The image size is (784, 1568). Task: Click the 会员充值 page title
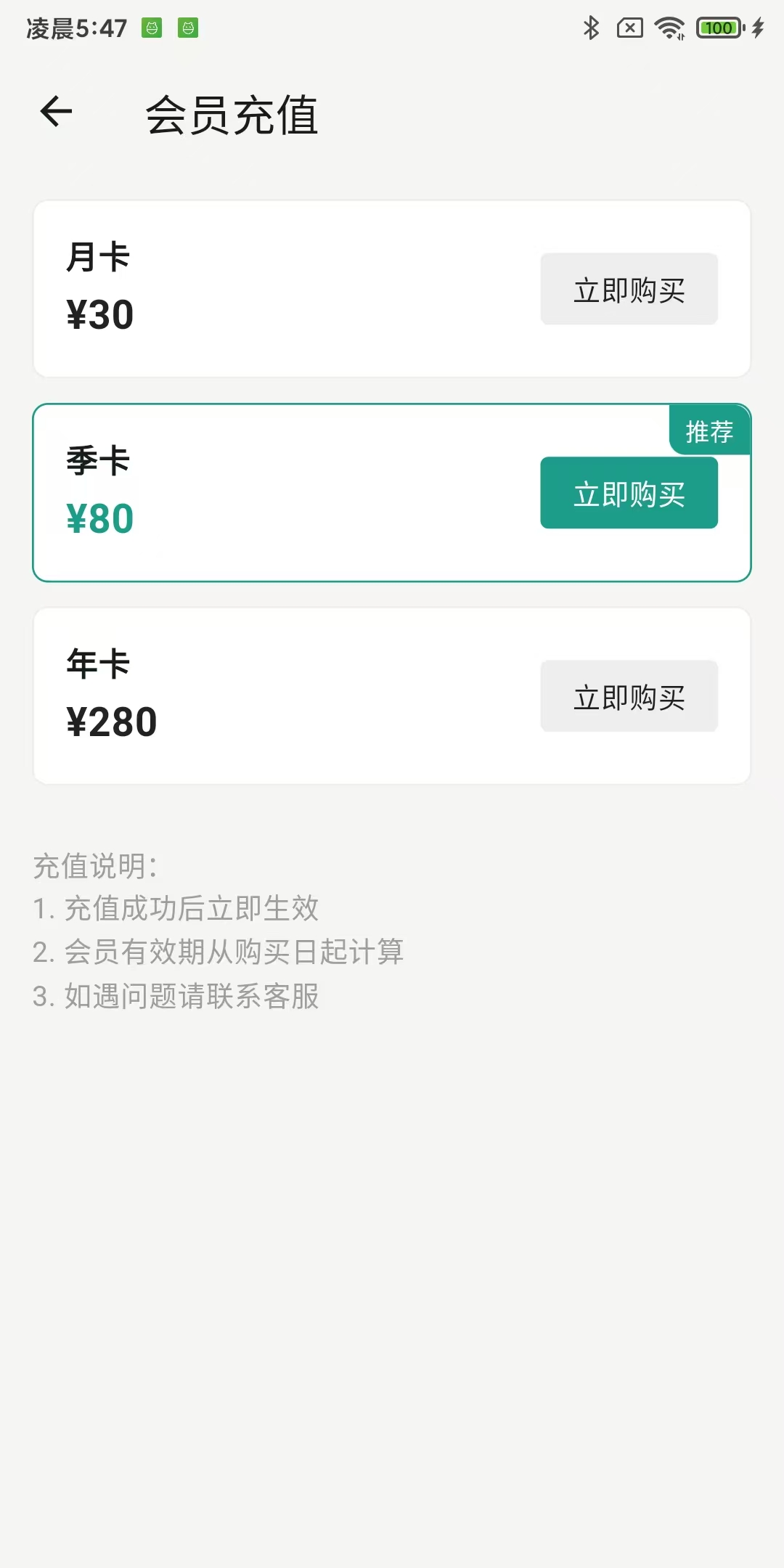pos(234,114)
